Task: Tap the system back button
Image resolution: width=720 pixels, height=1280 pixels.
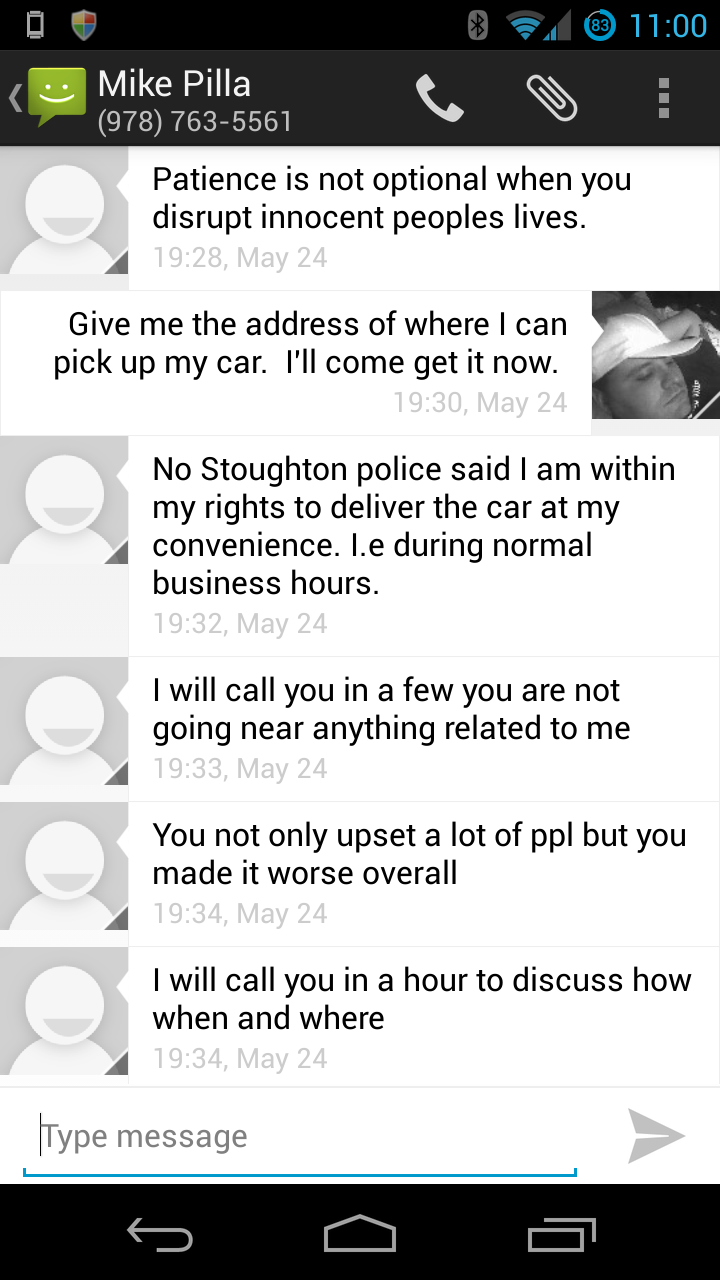Action: (160, 1235)
